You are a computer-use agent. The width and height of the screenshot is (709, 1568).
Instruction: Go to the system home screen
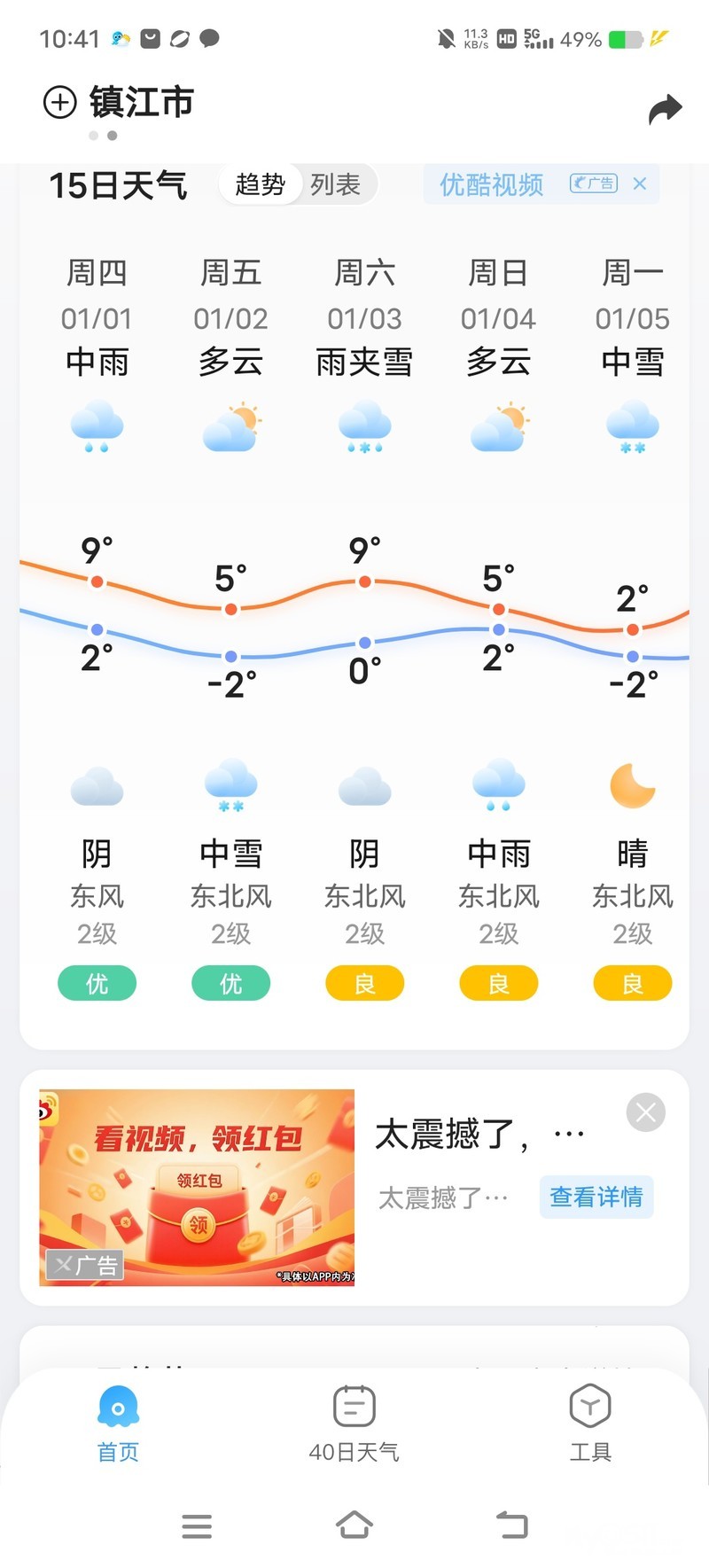click(354, 1525)
